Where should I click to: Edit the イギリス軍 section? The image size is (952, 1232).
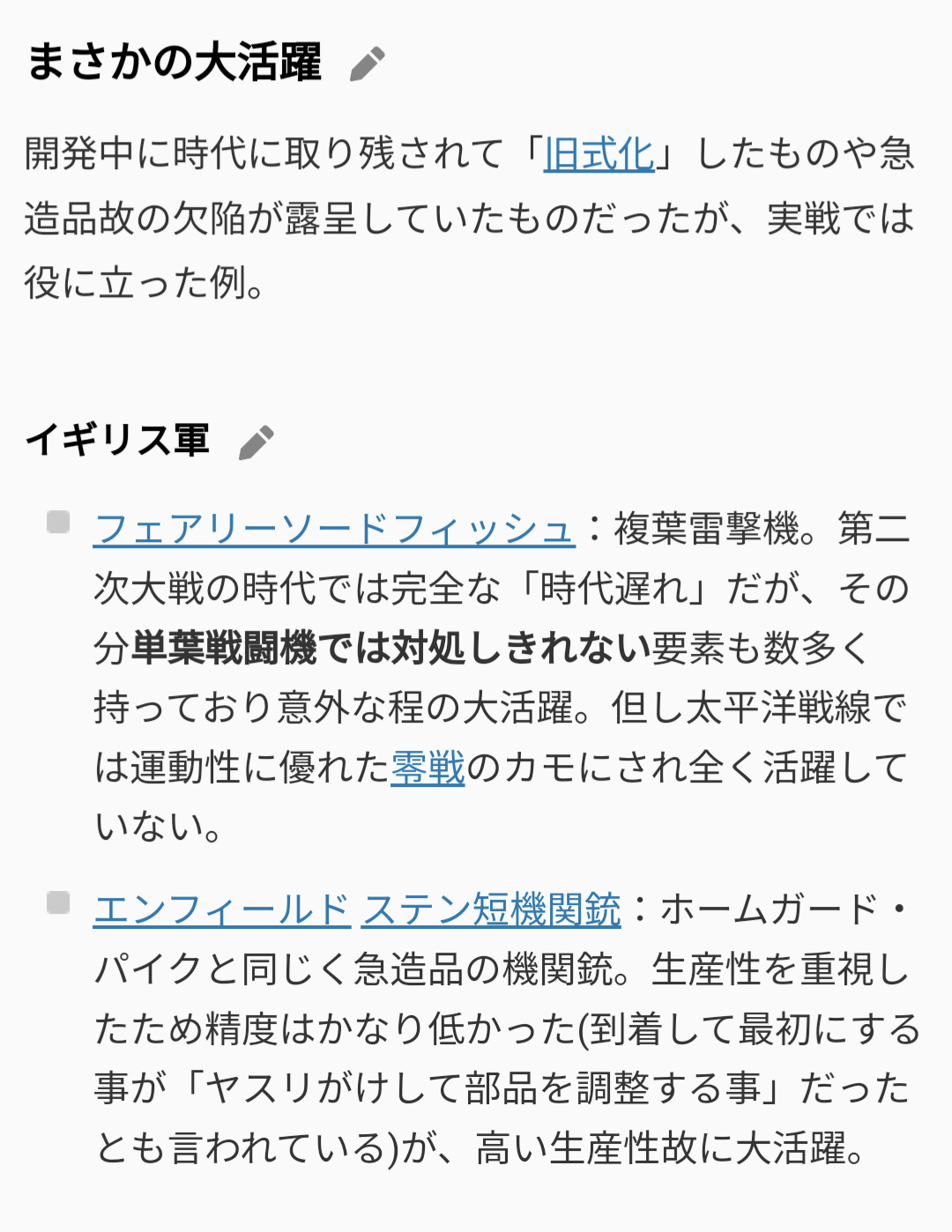point(257,442)
